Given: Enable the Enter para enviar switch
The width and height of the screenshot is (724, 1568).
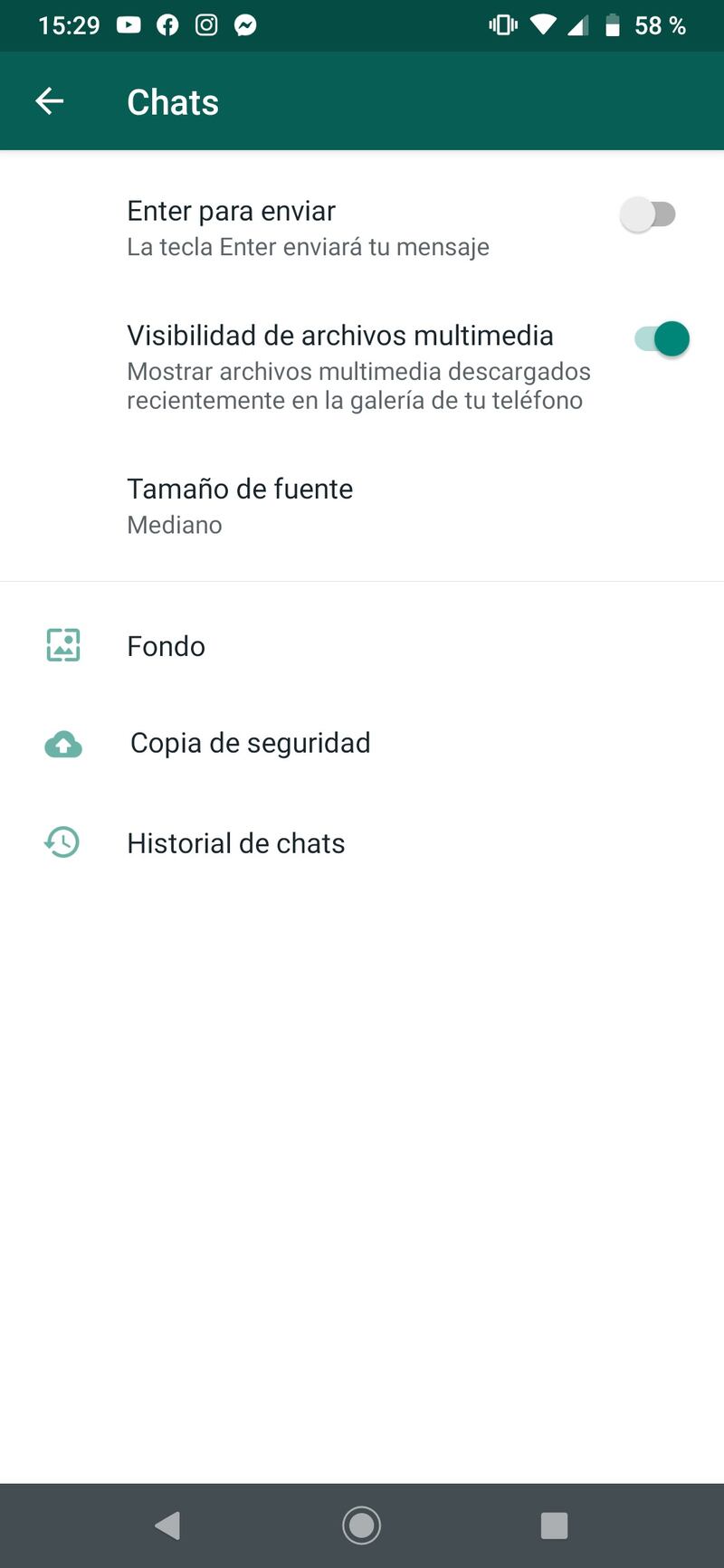Looking at the screenshot, I should click(648, 215).
